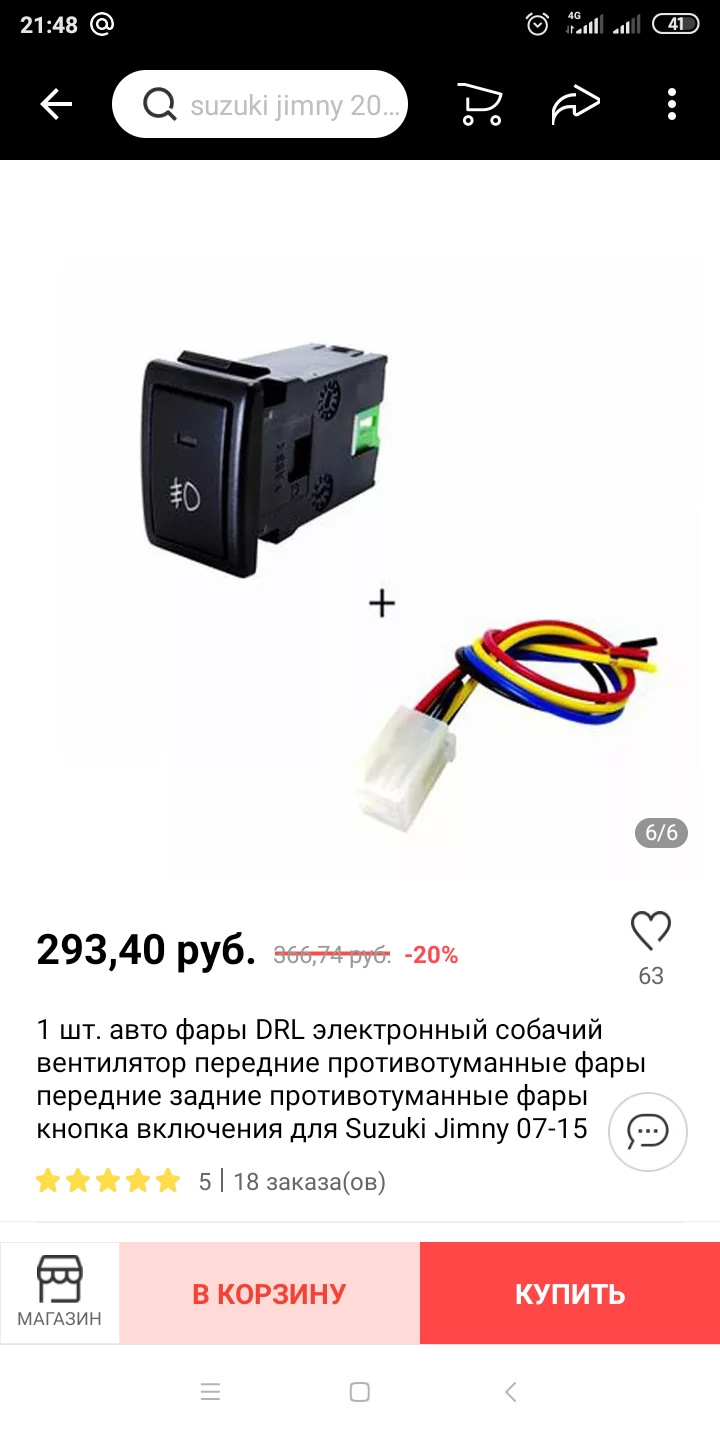The image size is (720, 1440).
Task: Tap the alarm clock status bar icon
Action: click(x=537, y=23)
